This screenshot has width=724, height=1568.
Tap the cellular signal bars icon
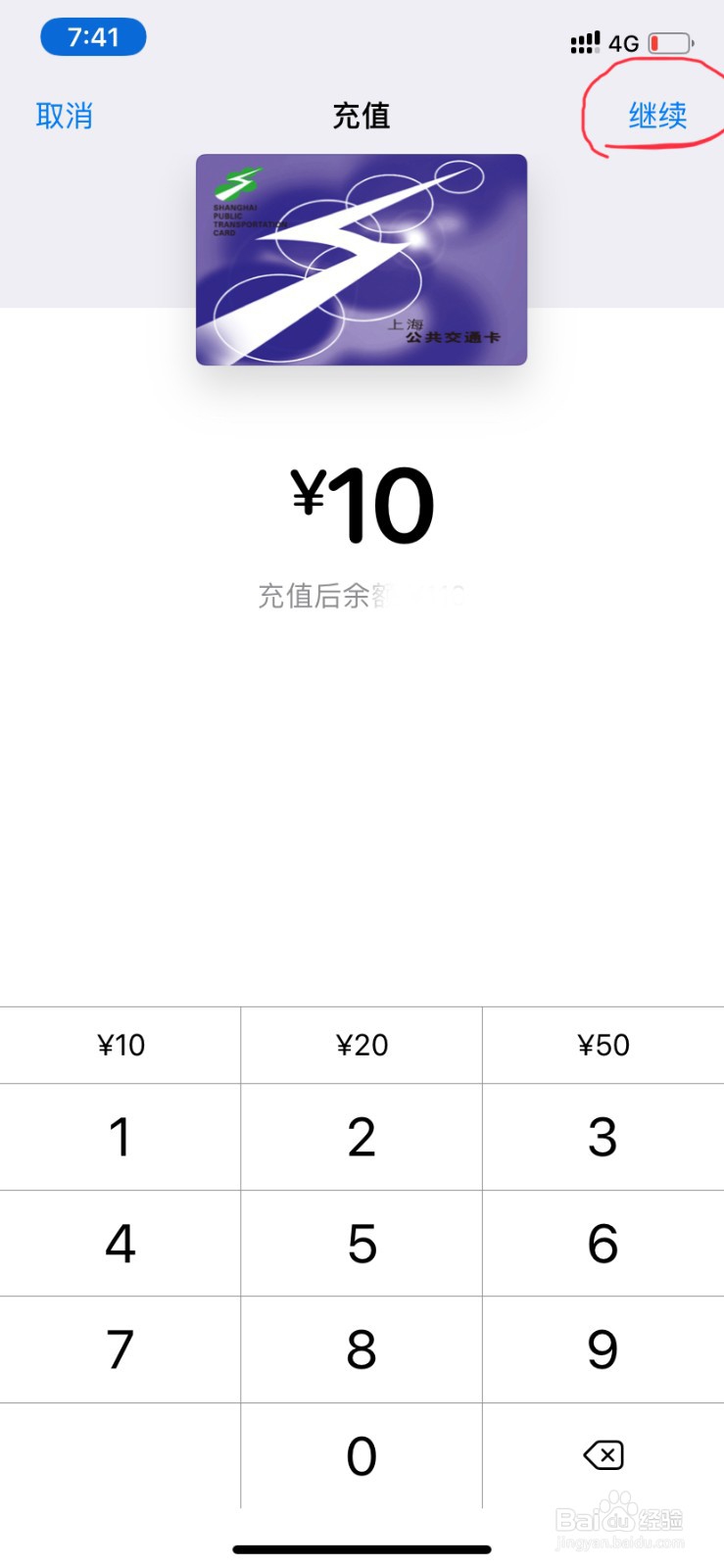point(585,41)
